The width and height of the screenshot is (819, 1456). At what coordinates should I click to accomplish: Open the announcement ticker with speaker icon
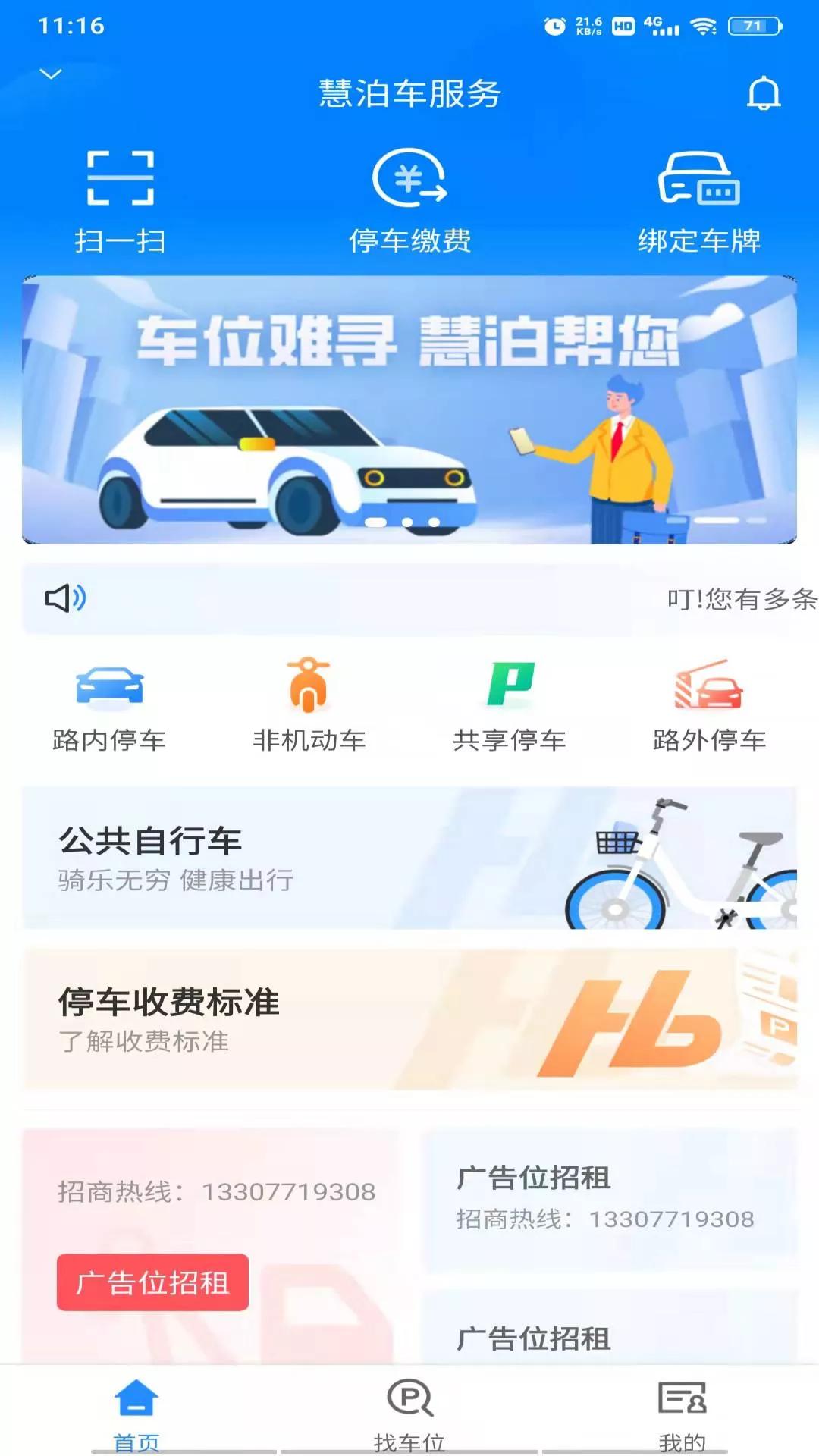pos(409,599)
